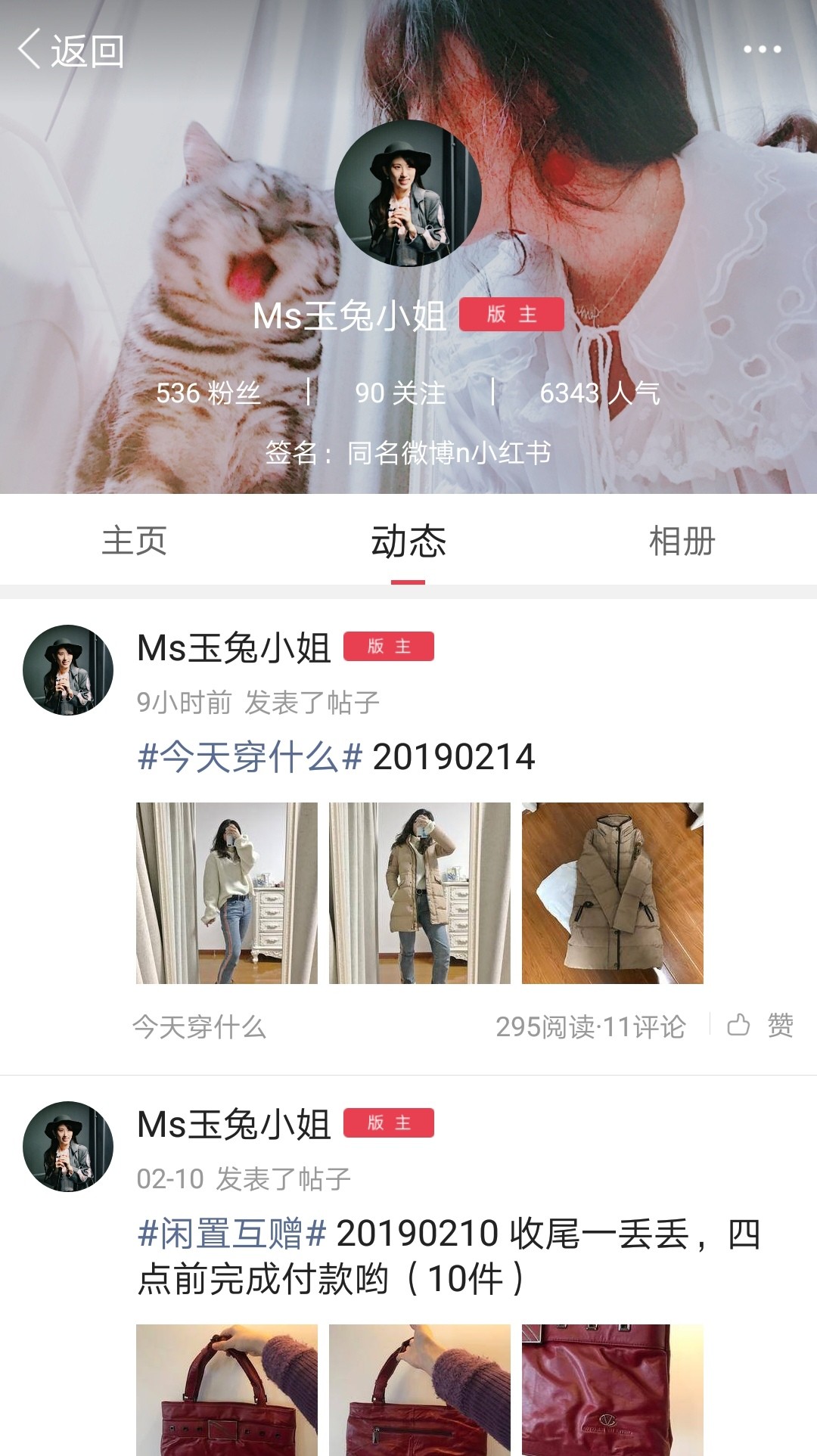Tap the avatar beside the 02-10 post

68,1147
